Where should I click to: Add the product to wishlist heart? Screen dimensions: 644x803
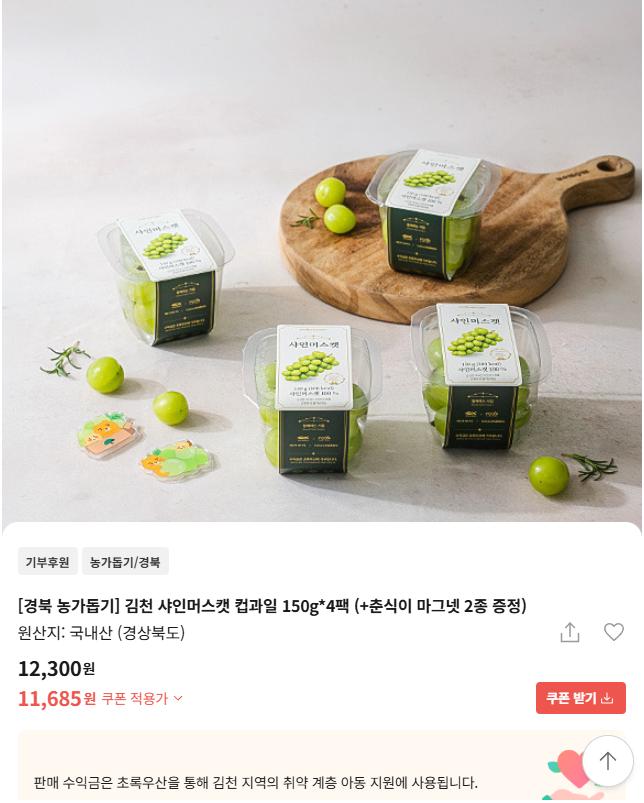613,632
